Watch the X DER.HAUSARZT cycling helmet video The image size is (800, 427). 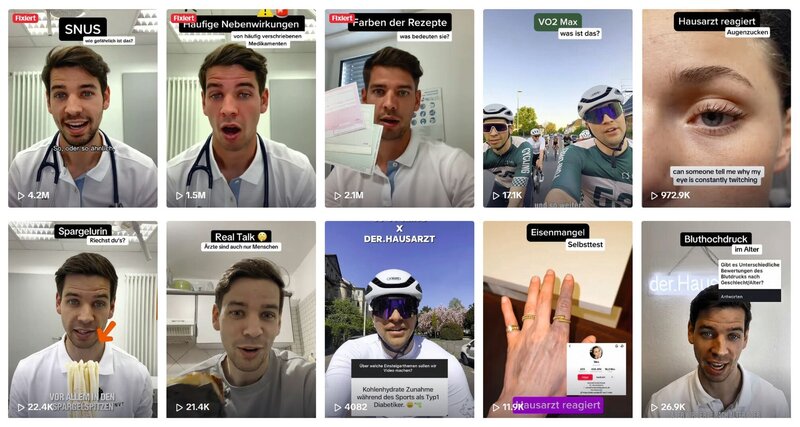(399, 320)
